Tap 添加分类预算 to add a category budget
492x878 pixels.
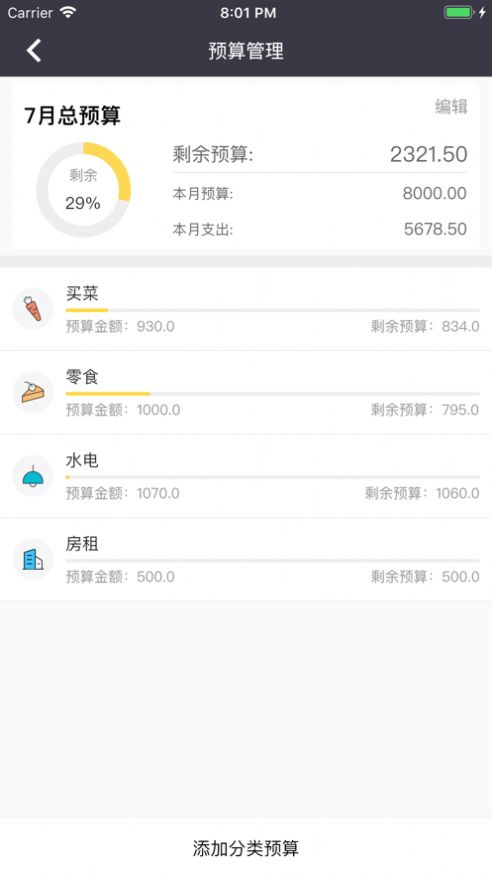(246, 848)
